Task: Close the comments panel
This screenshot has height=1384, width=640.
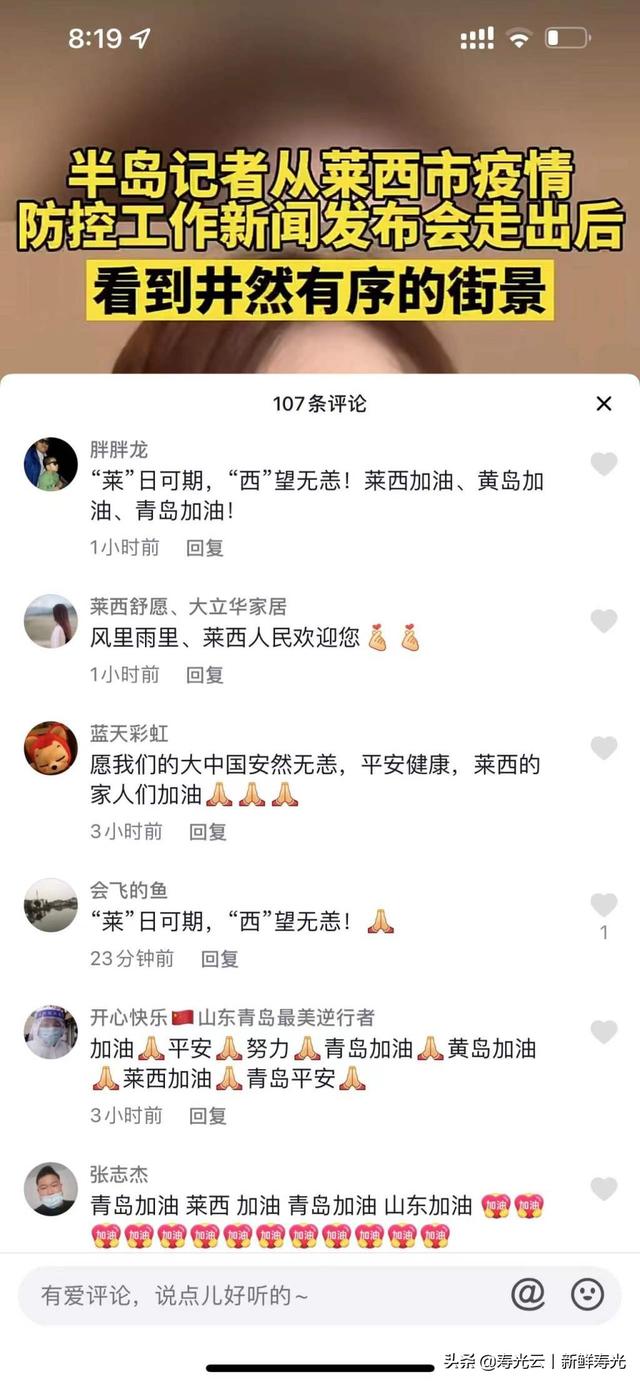Action: (x=603, y=403)
